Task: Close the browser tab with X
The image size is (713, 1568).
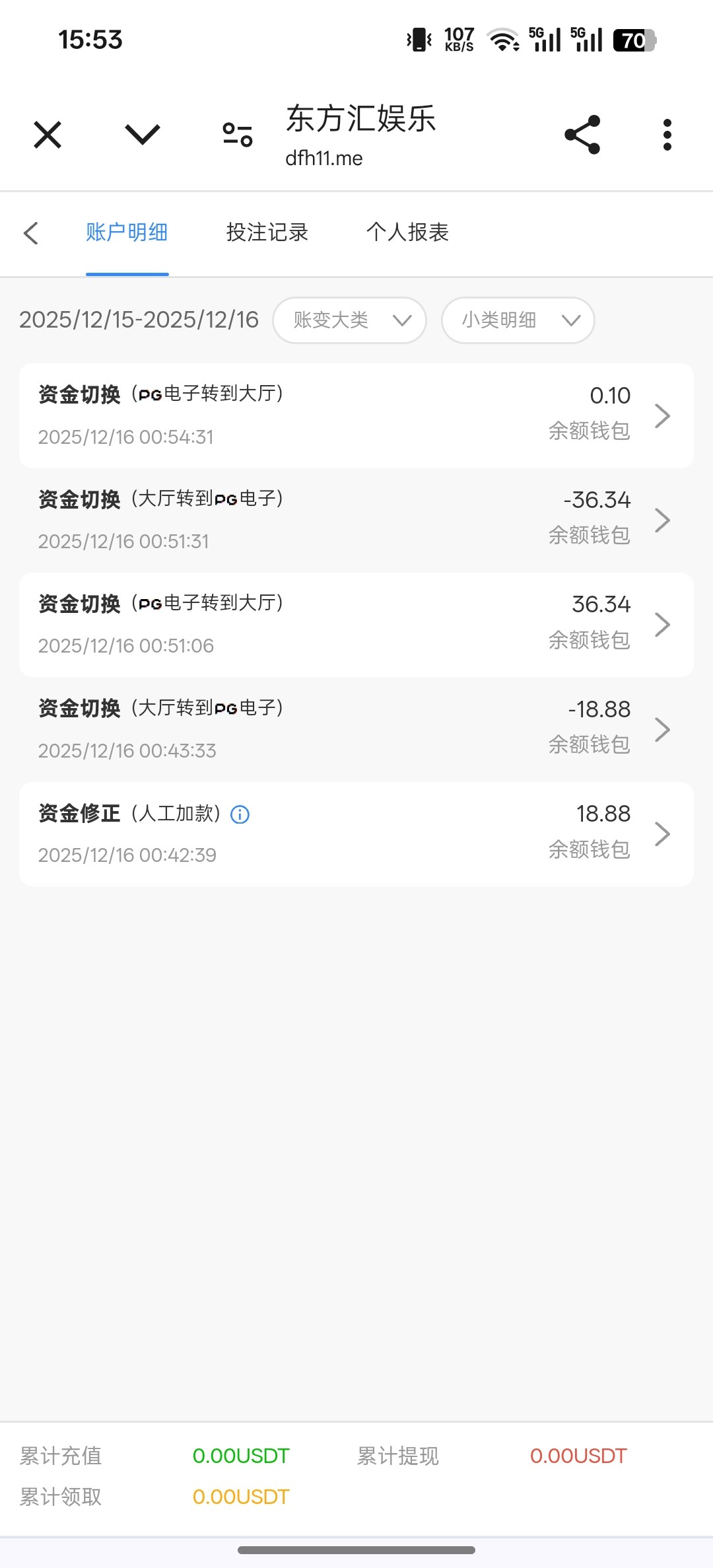Action: (48, 135)
